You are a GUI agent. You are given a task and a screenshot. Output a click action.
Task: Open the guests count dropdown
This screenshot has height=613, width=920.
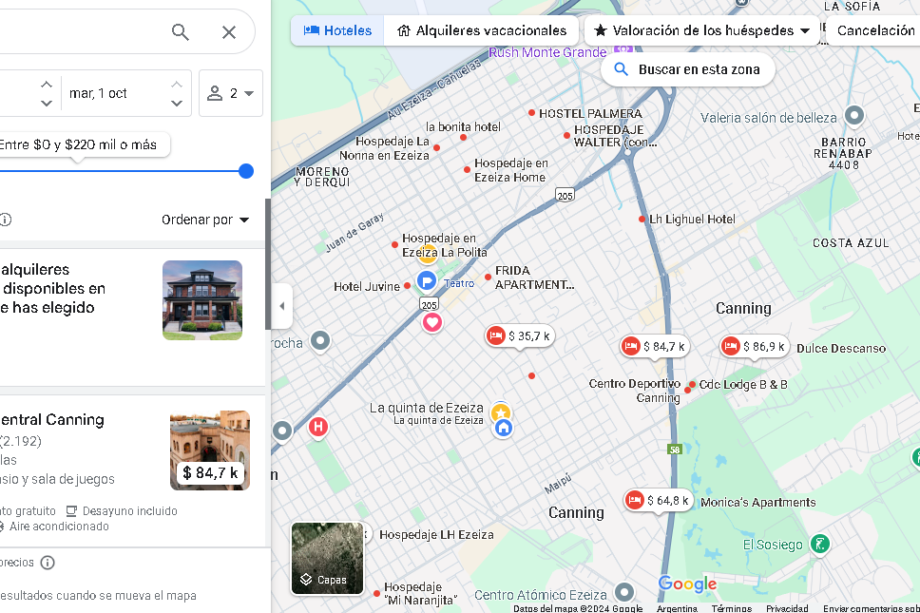(231, 93)
